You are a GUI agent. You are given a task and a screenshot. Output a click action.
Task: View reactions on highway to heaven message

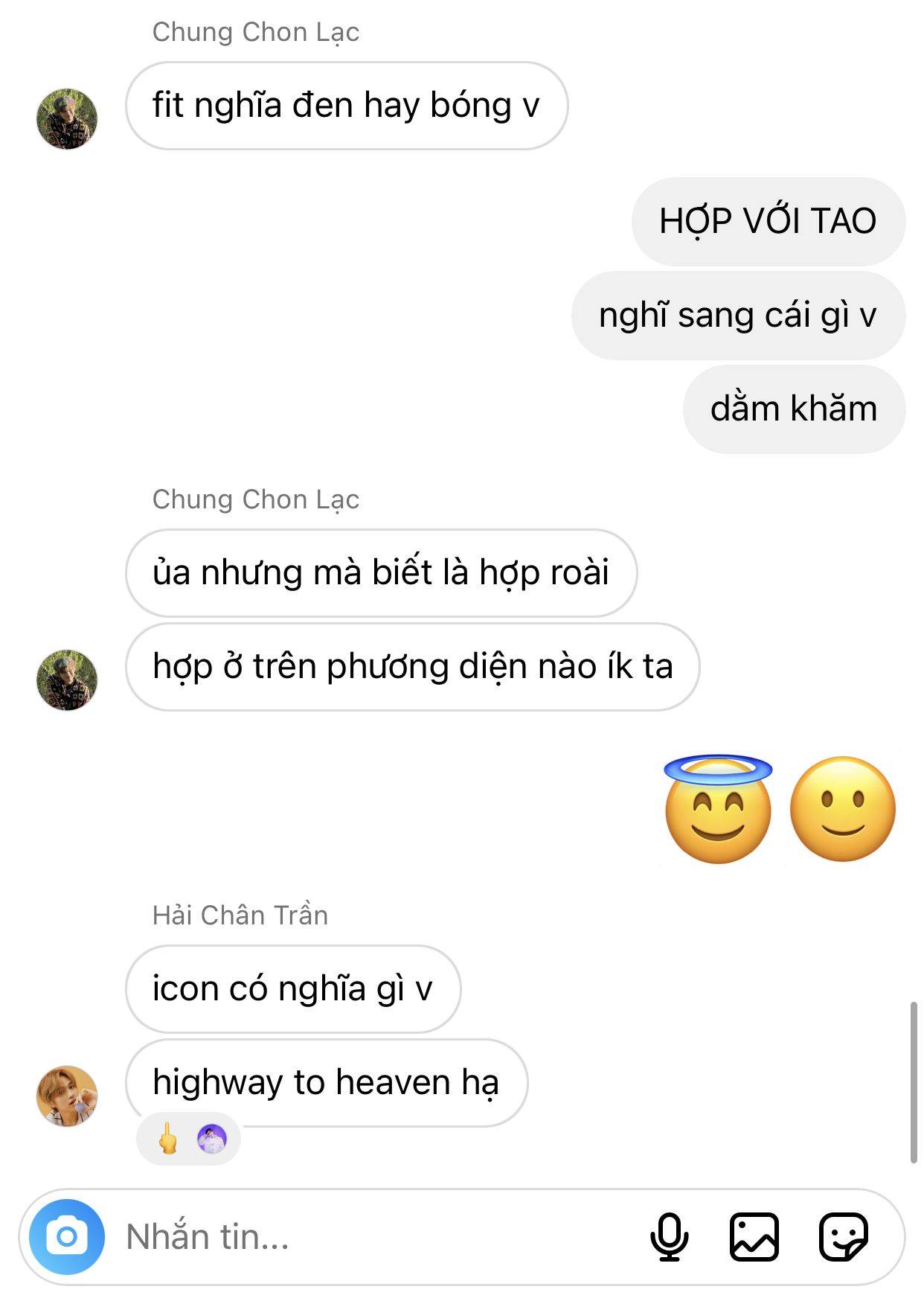tap(188, 1139)
